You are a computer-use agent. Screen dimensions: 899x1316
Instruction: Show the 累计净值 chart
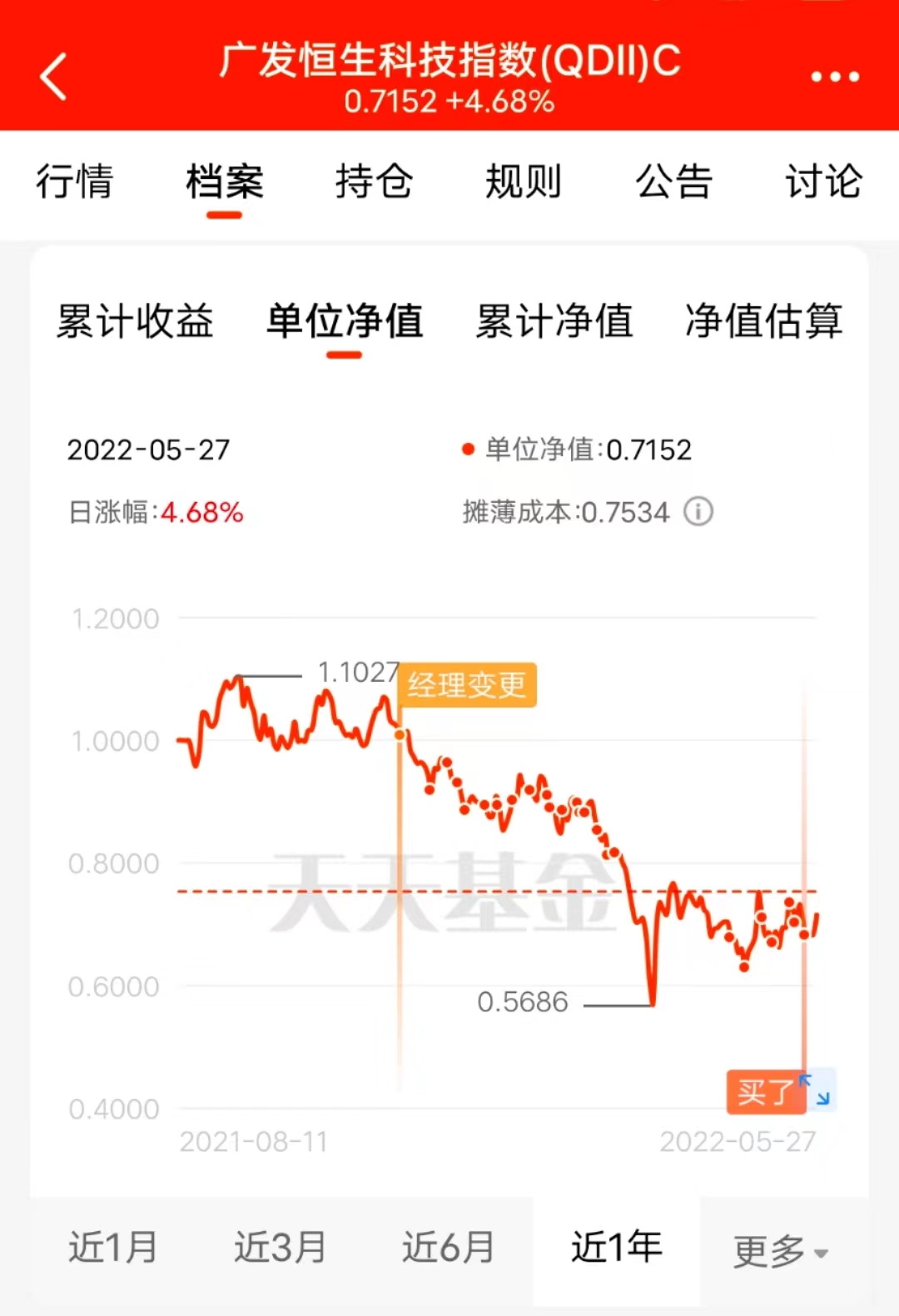pyautogui.click(x=554, y=321)
